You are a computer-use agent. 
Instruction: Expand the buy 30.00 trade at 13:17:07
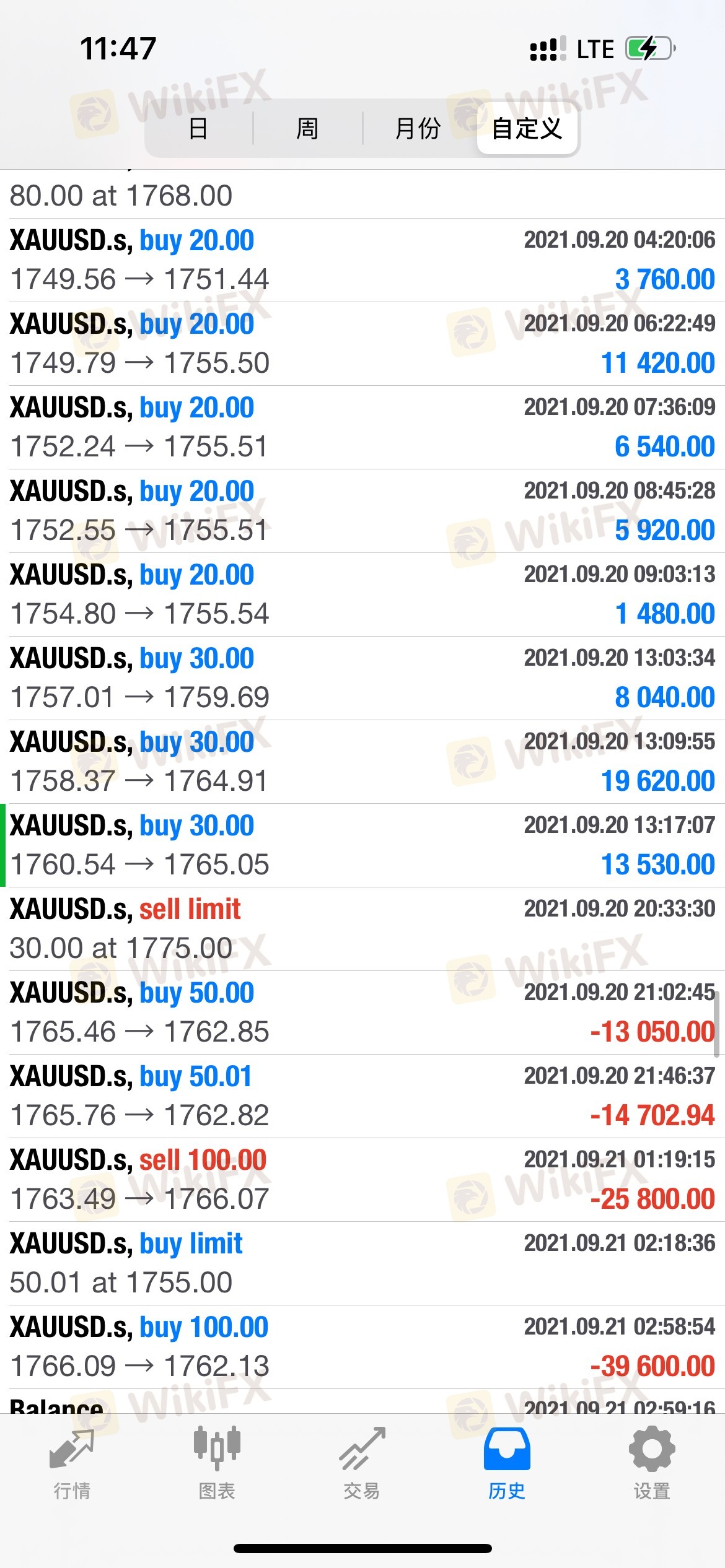tap(362, 845)
